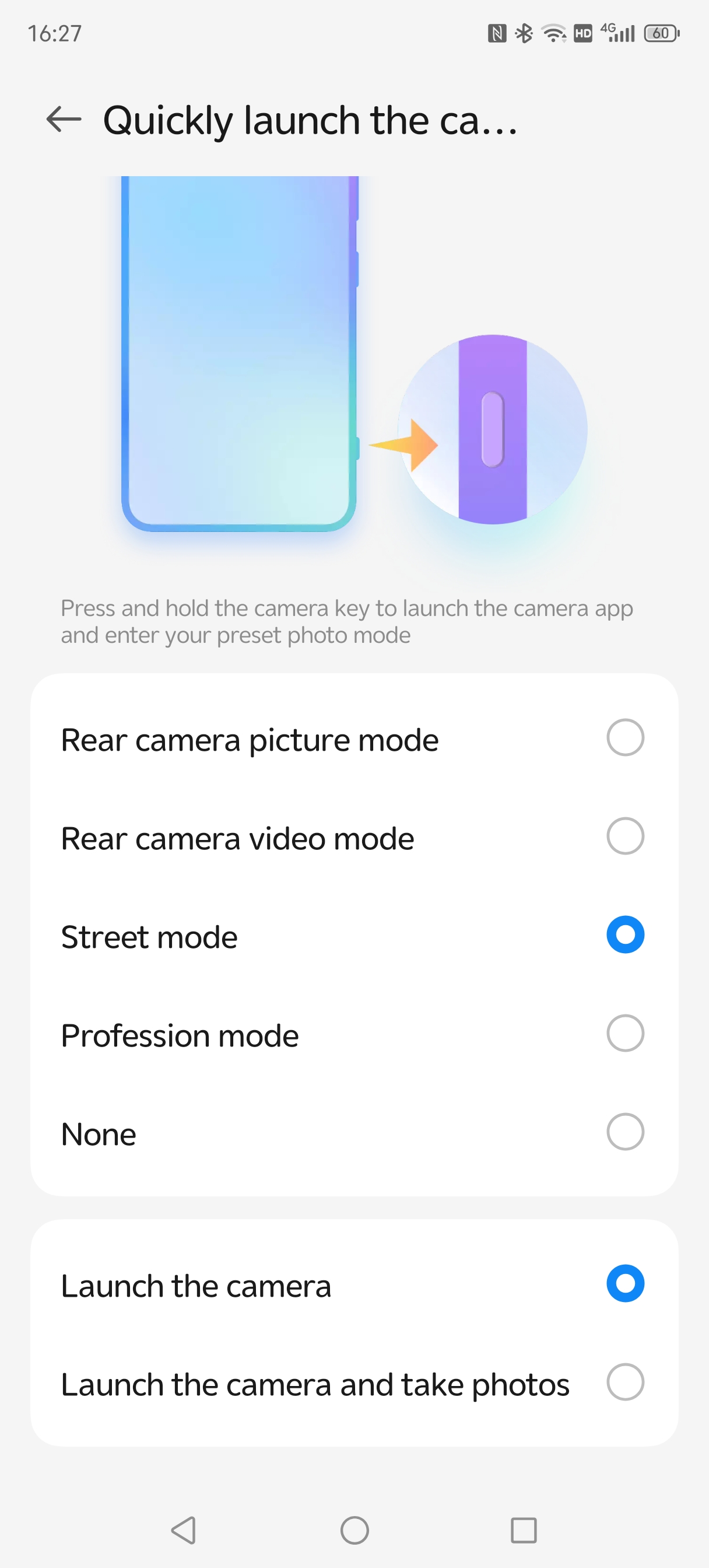Open recent apps from navigation bar
The height and width of the screenshot is (1568, 709).
click(524, 1530)
